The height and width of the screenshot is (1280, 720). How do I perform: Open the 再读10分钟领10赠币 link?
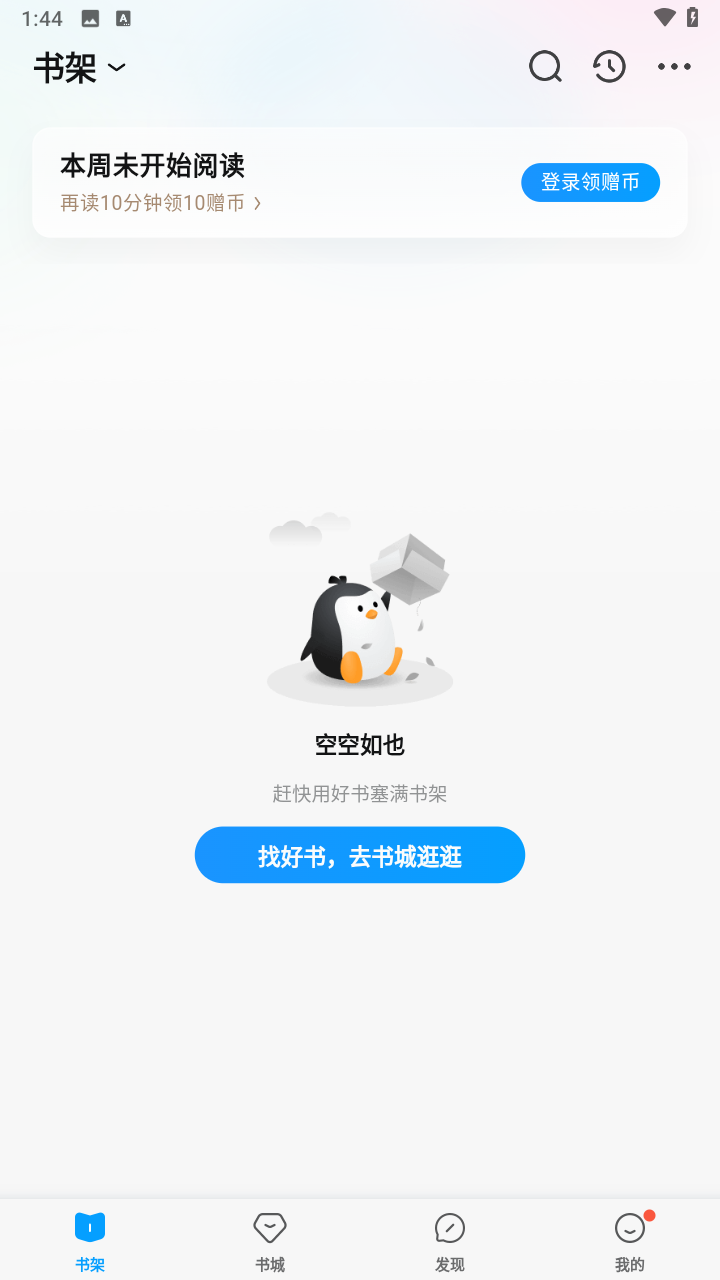(x=160, y=203)
